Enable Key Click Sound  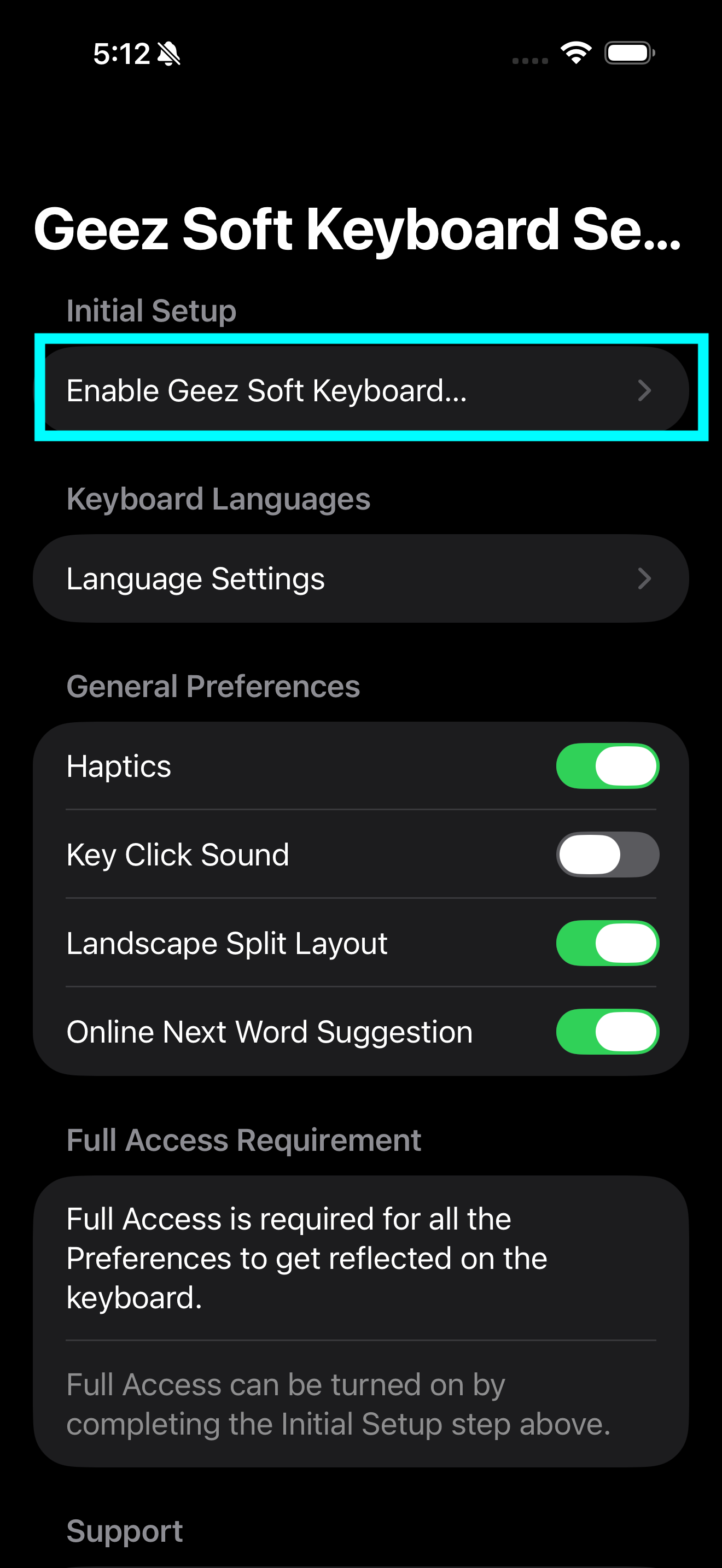tap(607, 855)
